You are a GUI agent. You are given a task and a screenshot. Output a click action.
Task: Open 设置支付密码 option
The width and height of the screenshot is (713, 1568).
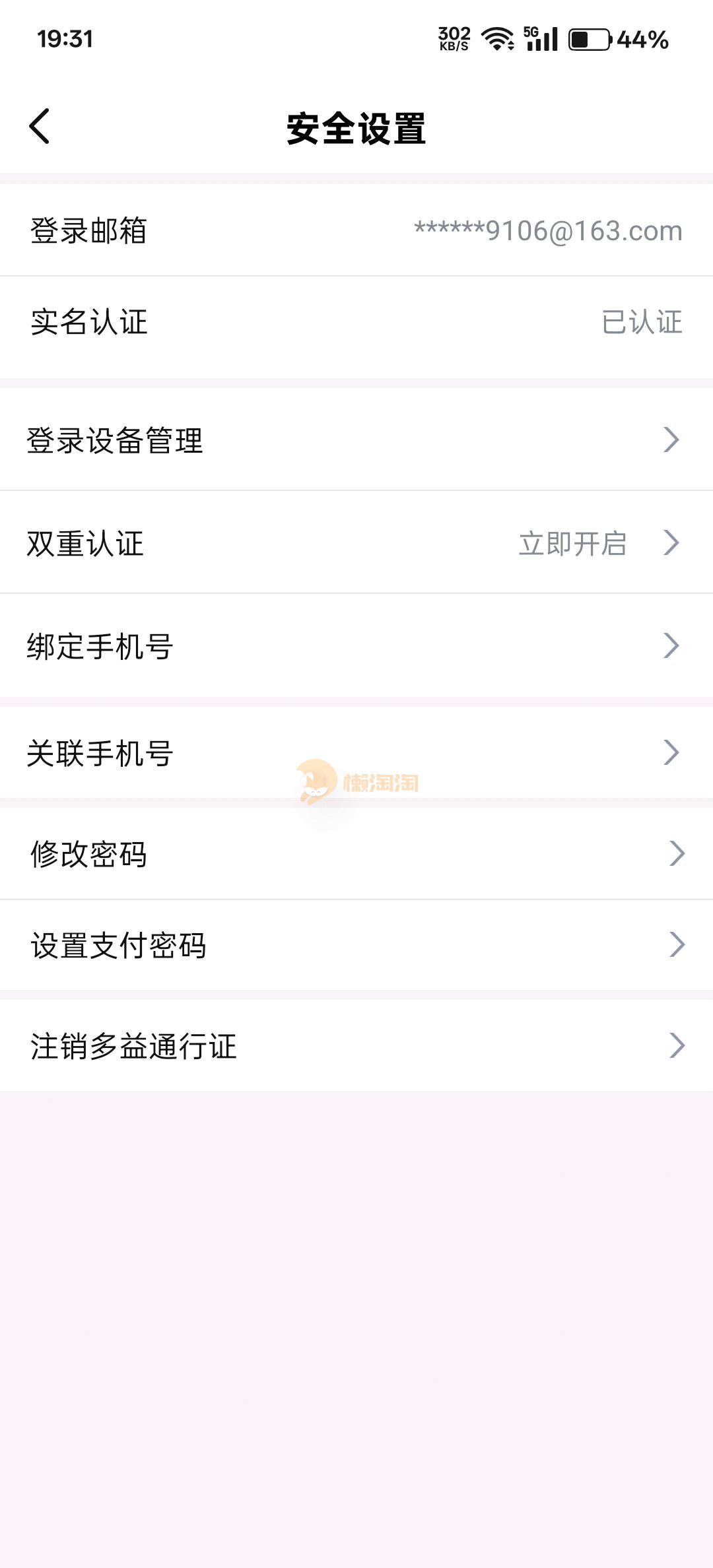tap(356, 945)
